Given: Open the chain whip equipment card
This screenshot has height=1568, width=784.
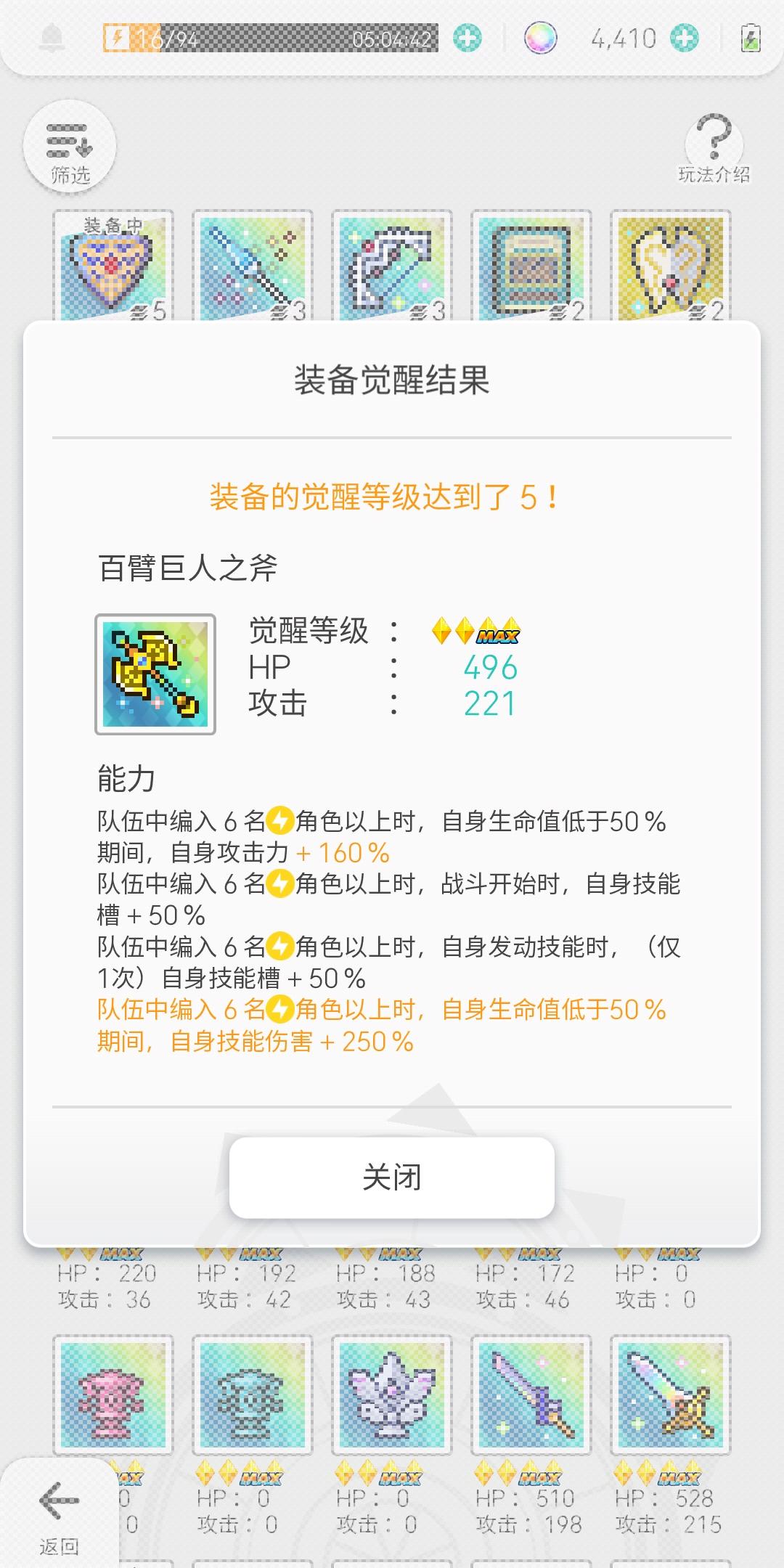Looking at the screenshot, I should (391, 269).
